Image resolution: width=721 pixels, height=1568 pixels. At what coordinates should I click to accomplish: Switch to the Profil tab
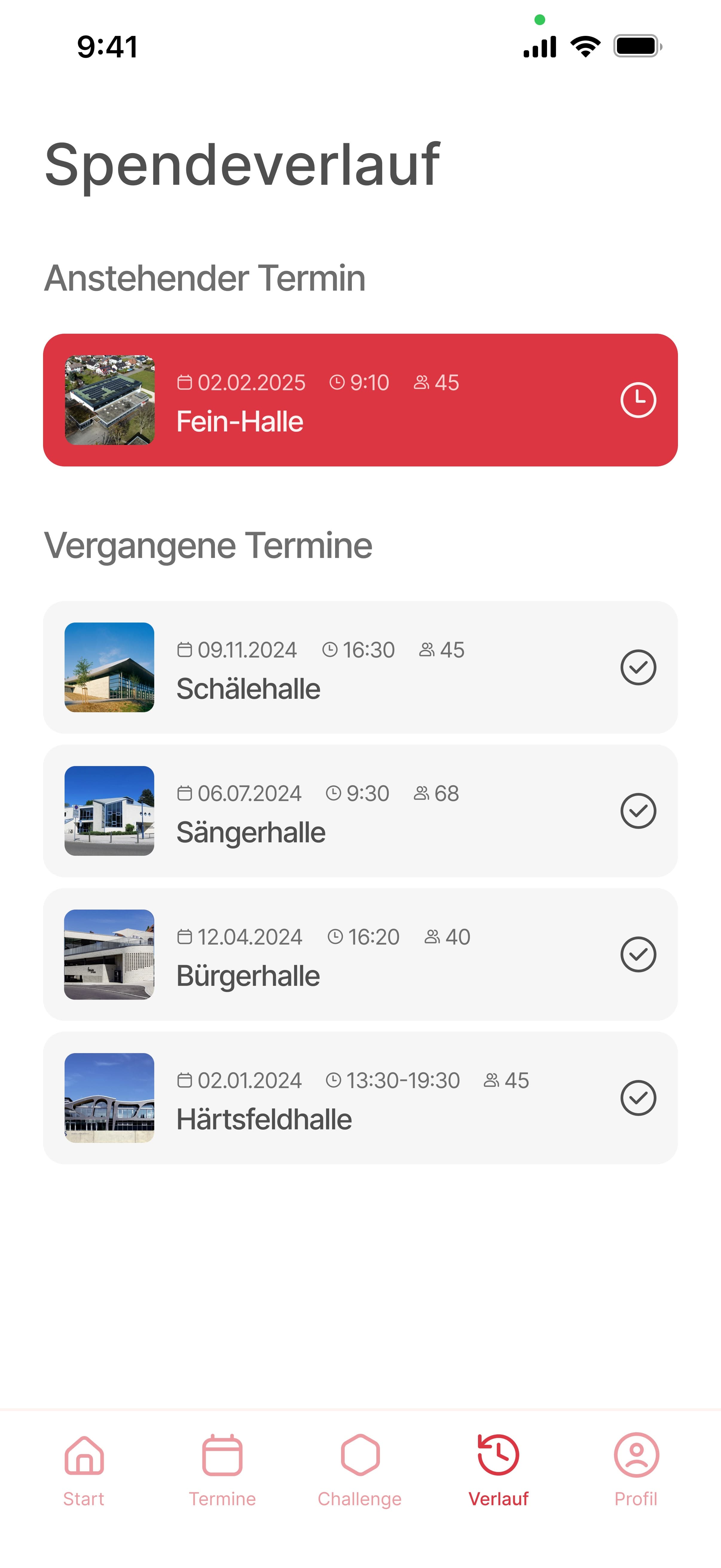click(x=636, y=1469)
